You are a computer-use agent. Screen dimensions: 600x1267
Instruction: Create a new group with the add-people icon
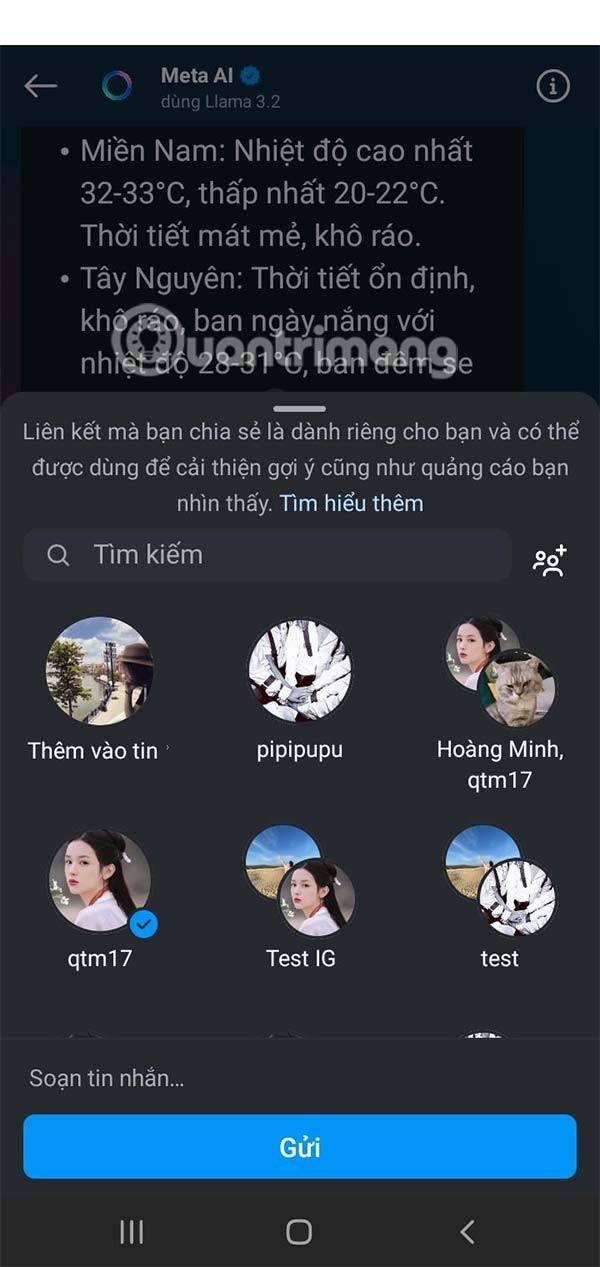549,560
